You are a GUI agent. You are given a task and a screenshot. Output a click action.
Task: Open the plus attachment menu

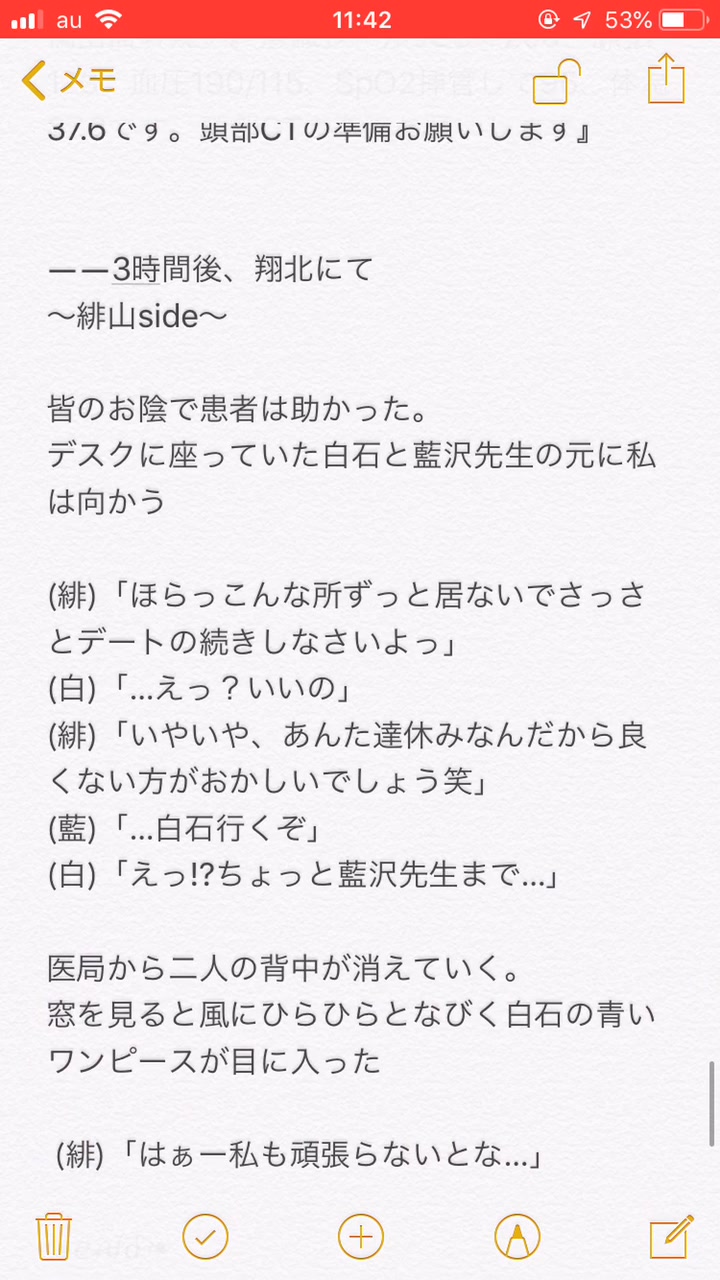click(361, 1236)
